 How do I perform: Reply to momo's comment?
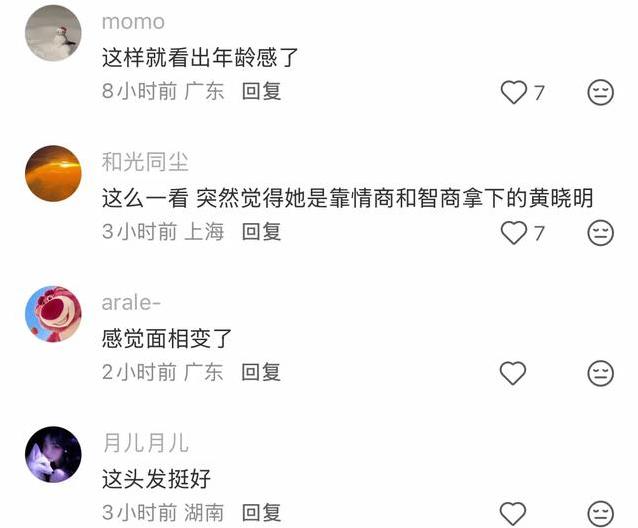click(x=262, y=91)
